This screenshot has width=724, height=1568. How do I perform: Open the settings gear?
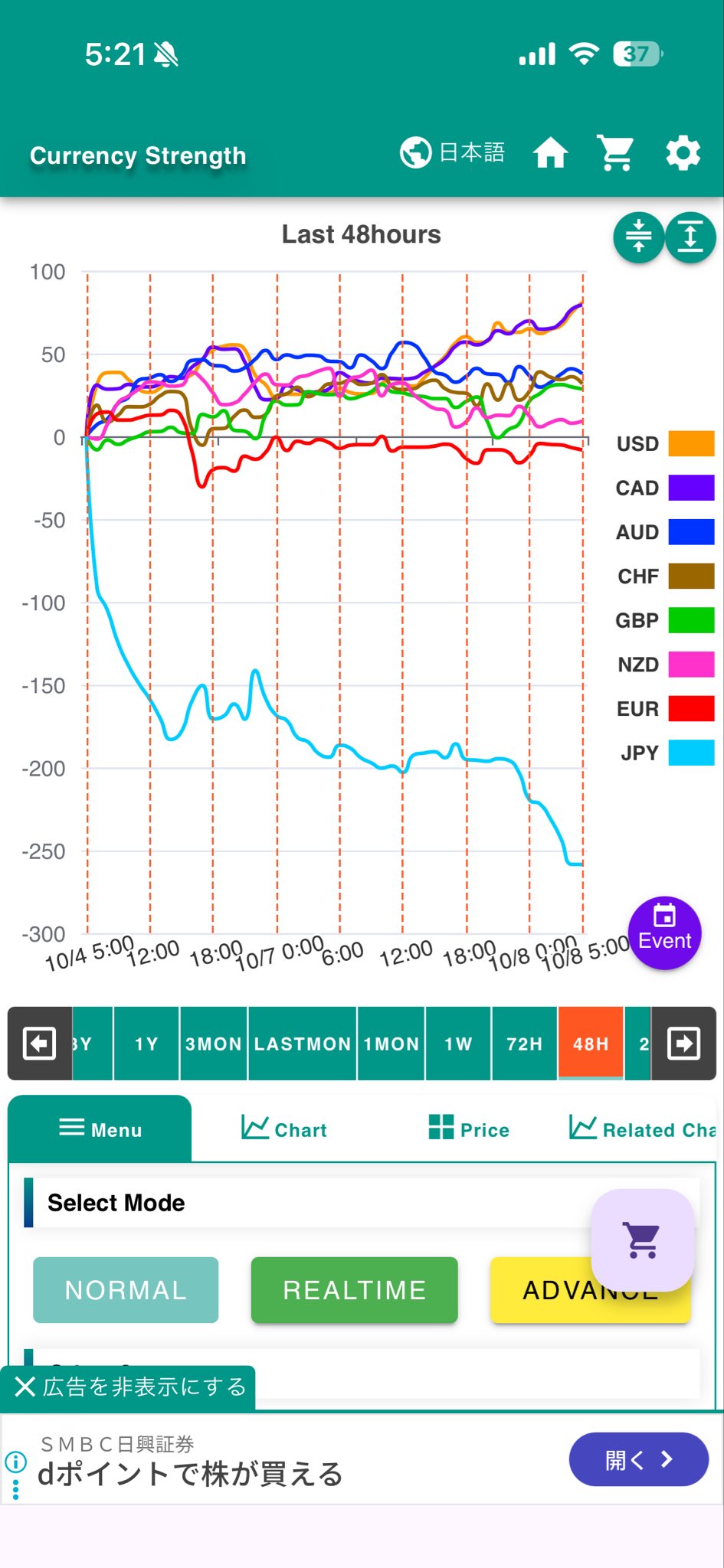pos(683,153)
